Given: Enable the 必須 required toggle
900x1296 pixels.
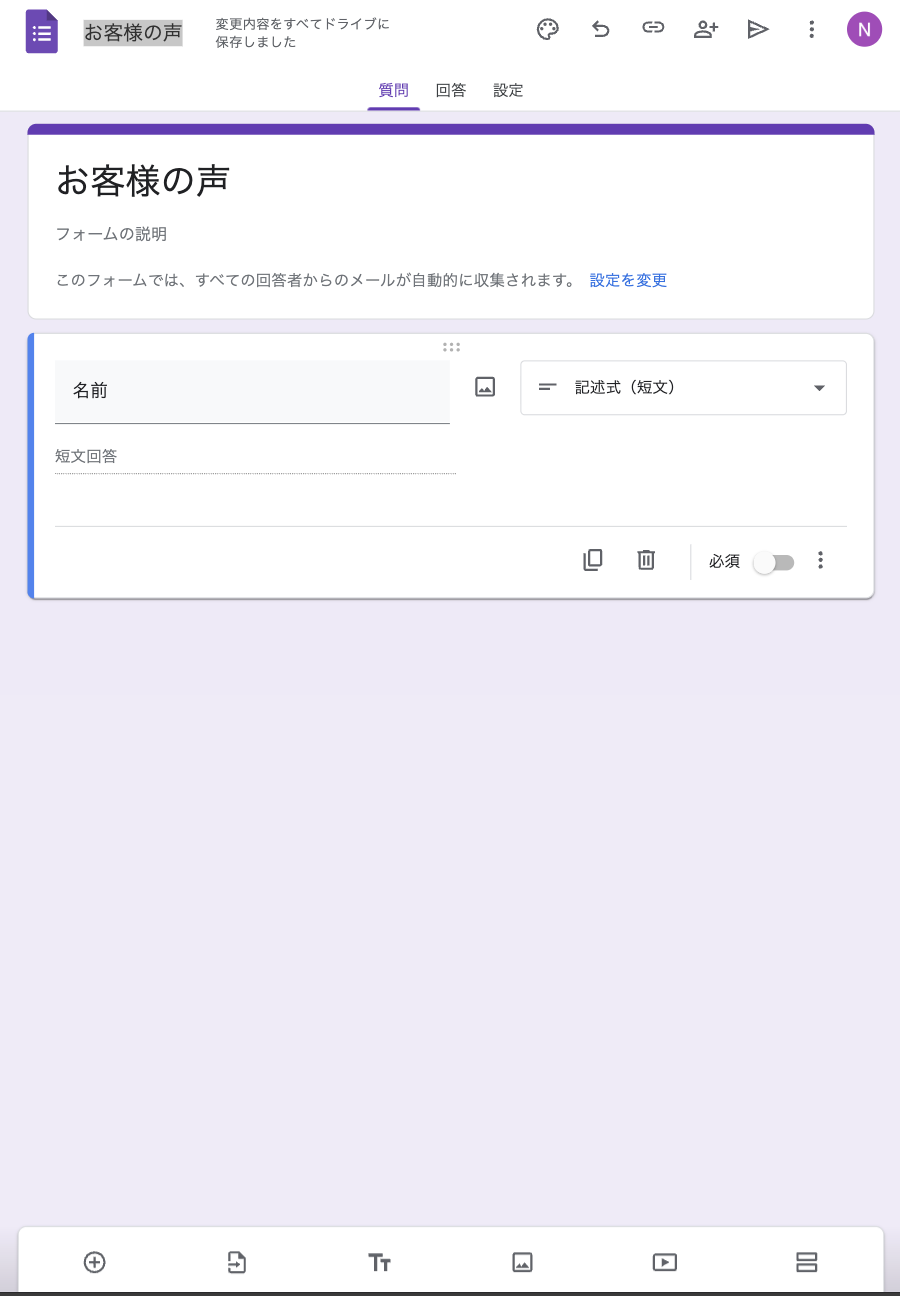Looking at the screenshot, I should pos(774,563).
